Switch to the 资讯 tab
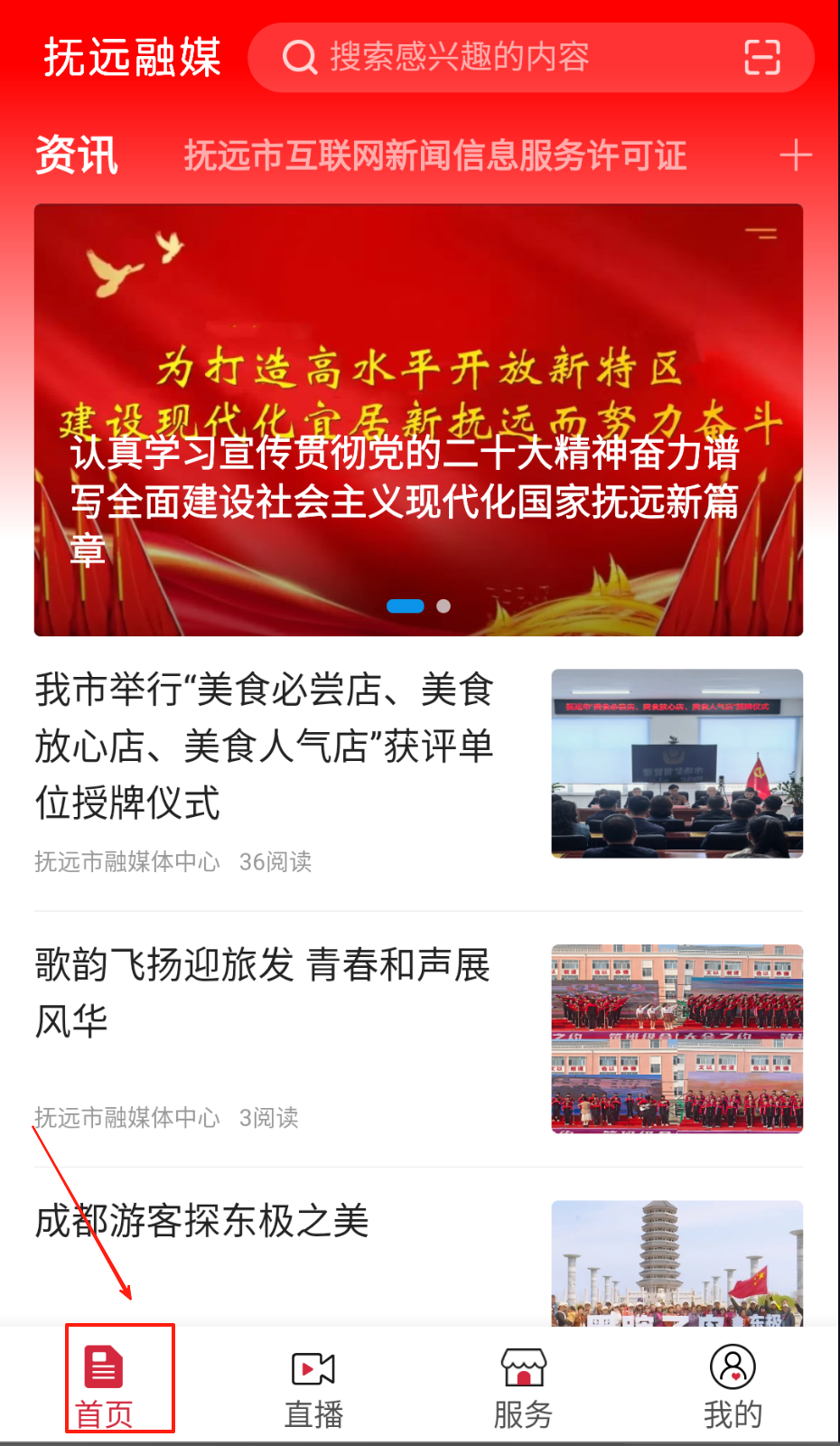This screenshot has width=840, height=1446. [x=77, y=155]
